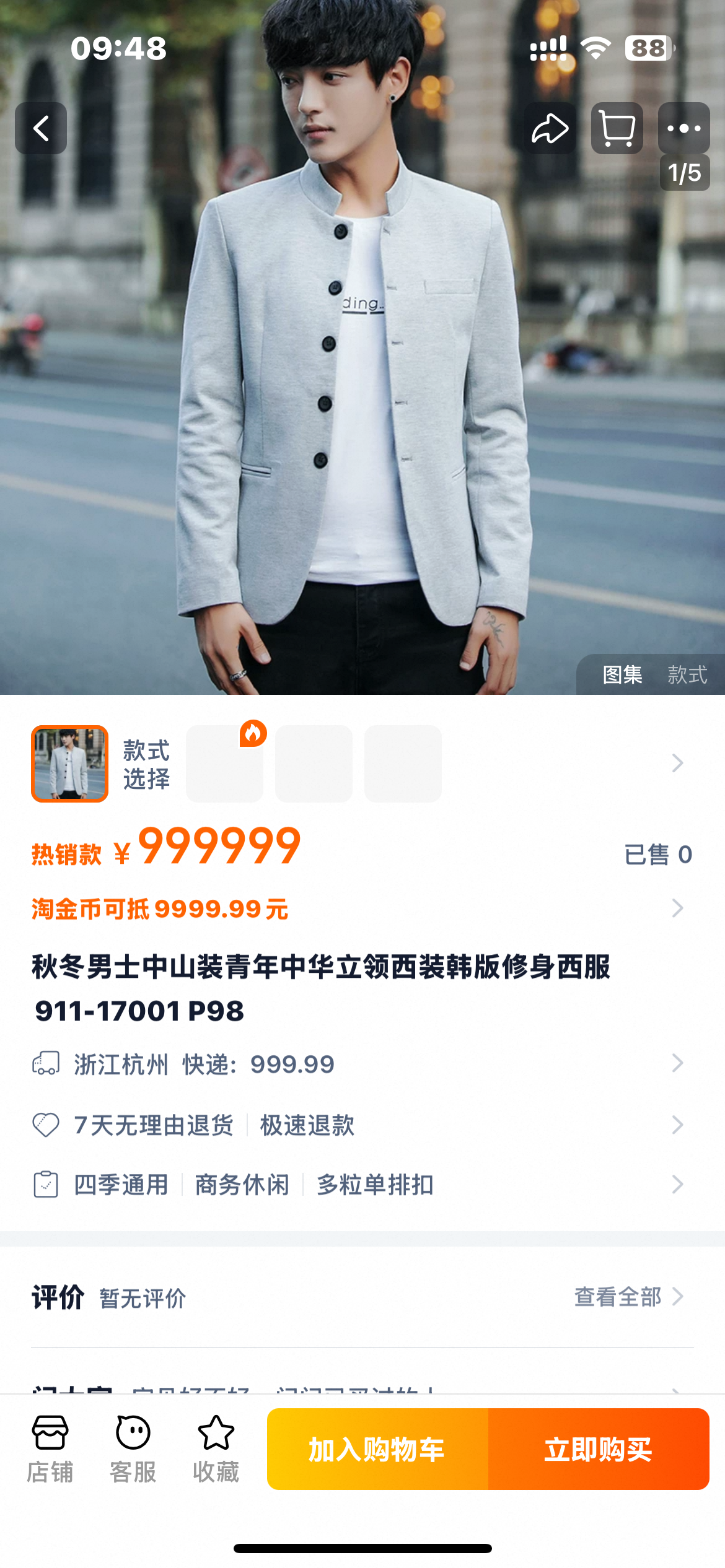725x1568 pixels.
Task: Switch to the 款式 tab on image
Action: coord(687,674)
